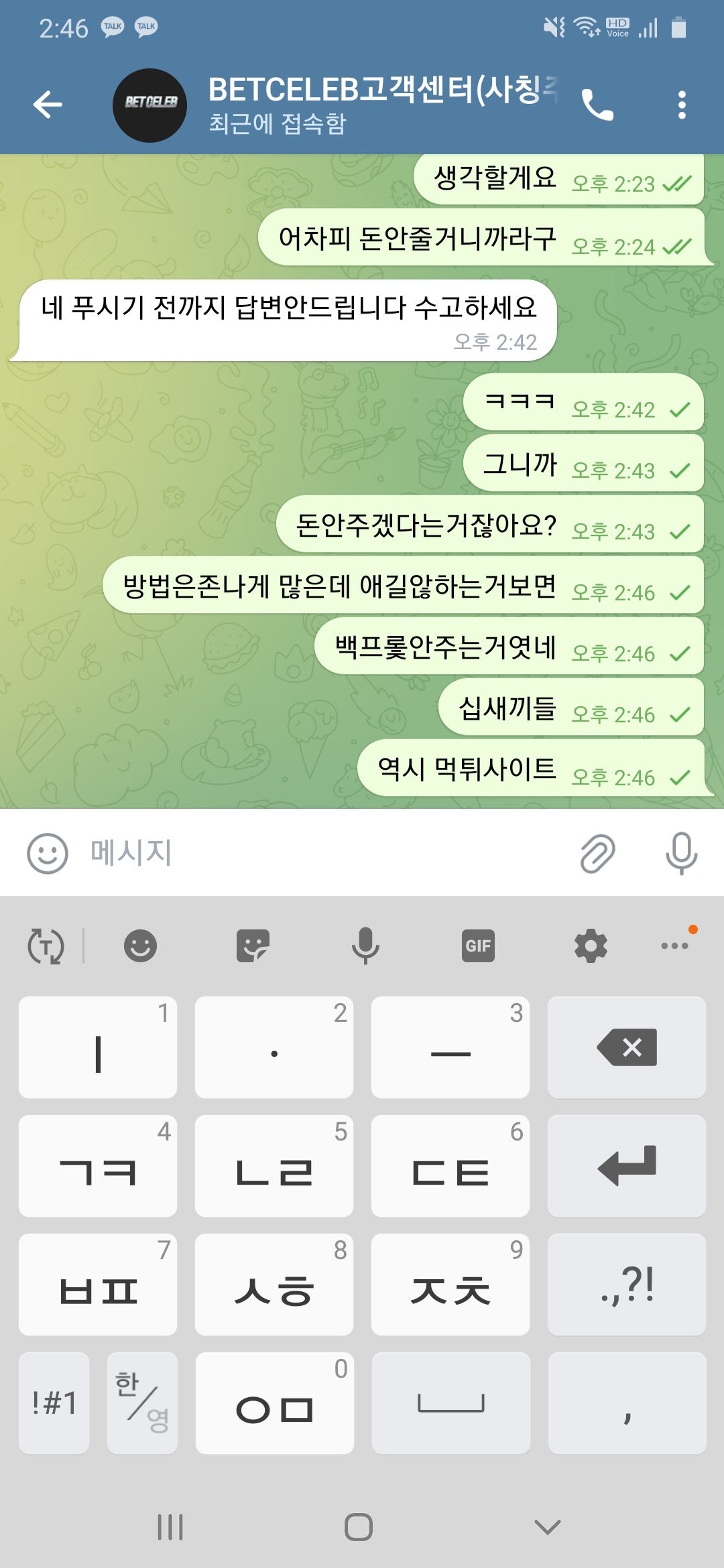Image resolution: width=724 pixels, height=1568 pixels.
Task: Show more keyboard toolbar options
Action: coord(674,945)
